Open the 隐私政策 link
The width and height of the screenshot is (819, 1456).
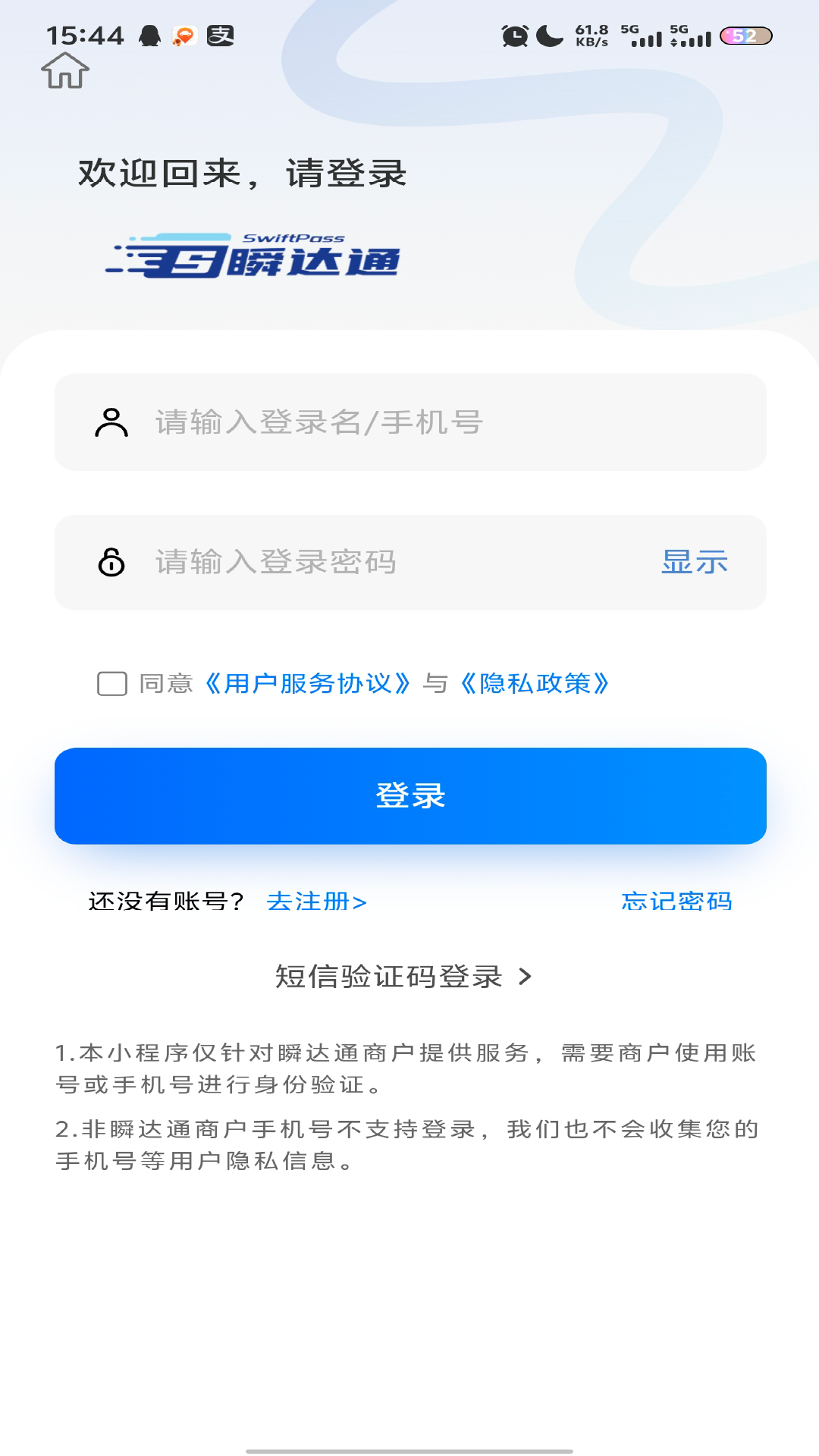pos(535,683)
